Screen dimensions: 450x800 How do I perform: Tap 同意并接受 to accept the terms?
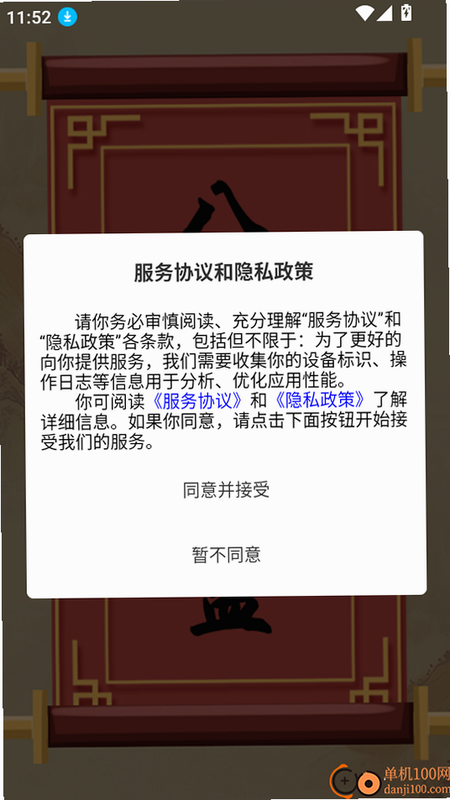pyautogui.click(x=226, y=490)
